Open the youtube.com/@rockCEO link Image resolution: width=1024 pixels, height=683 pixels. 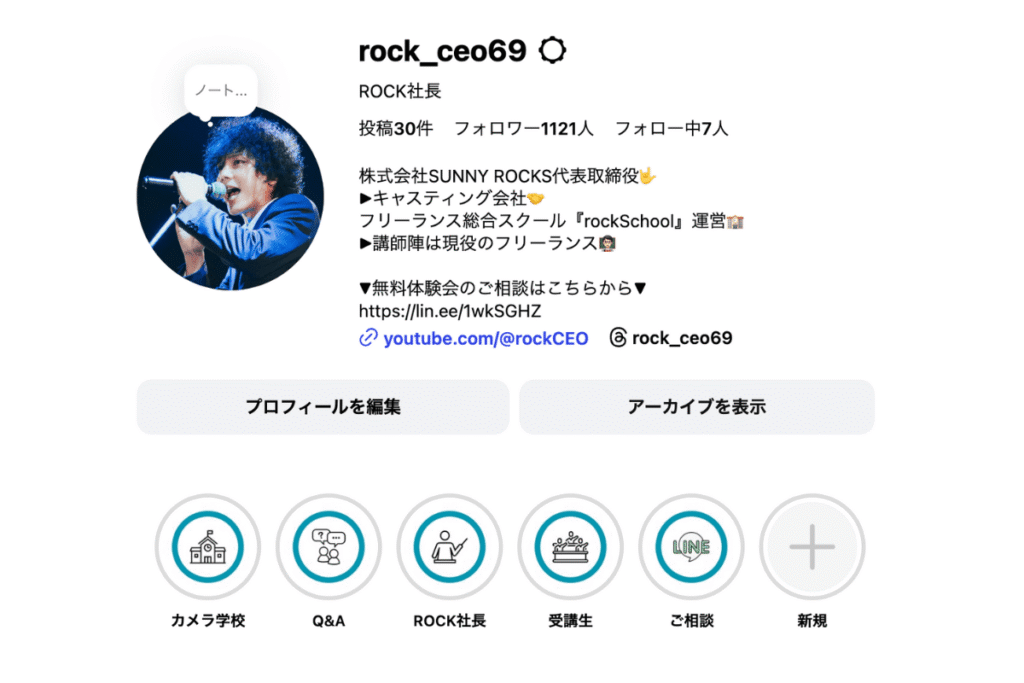coord(485,338)
